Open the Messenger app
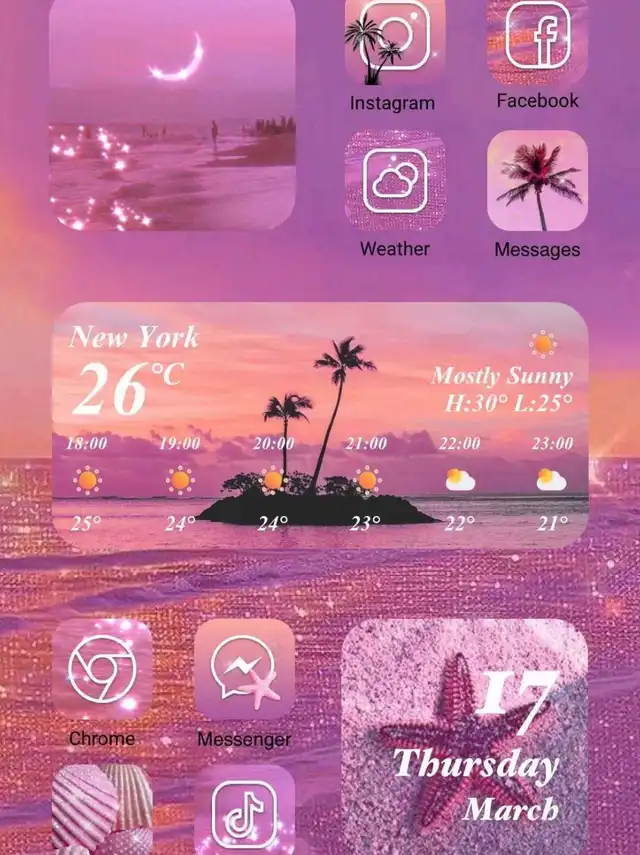Screen dimensions: 640x855 pyautogui.click(x=244, y=668)
